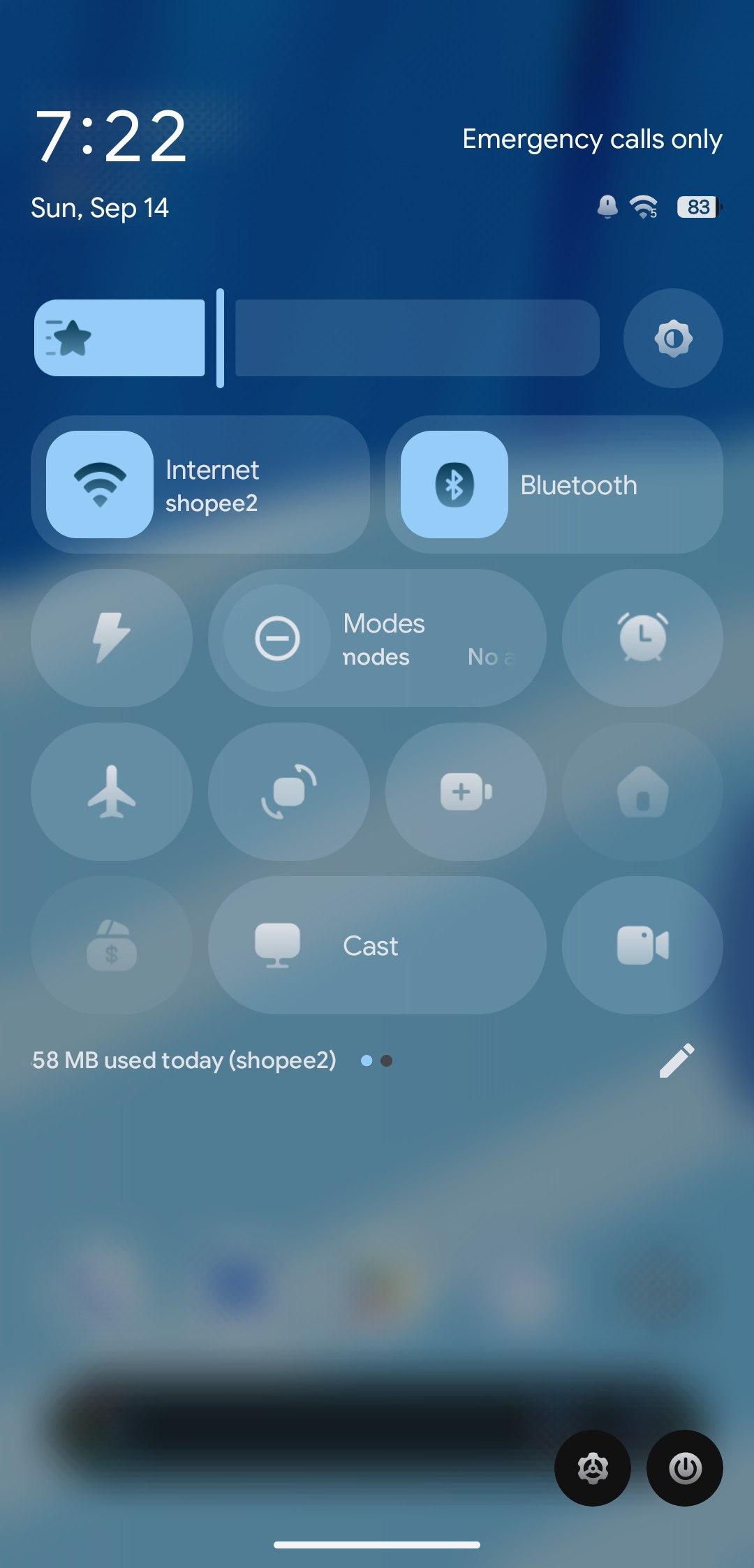Open the power menu button
Screen dimensions: 754x1568
[685, 1468]
